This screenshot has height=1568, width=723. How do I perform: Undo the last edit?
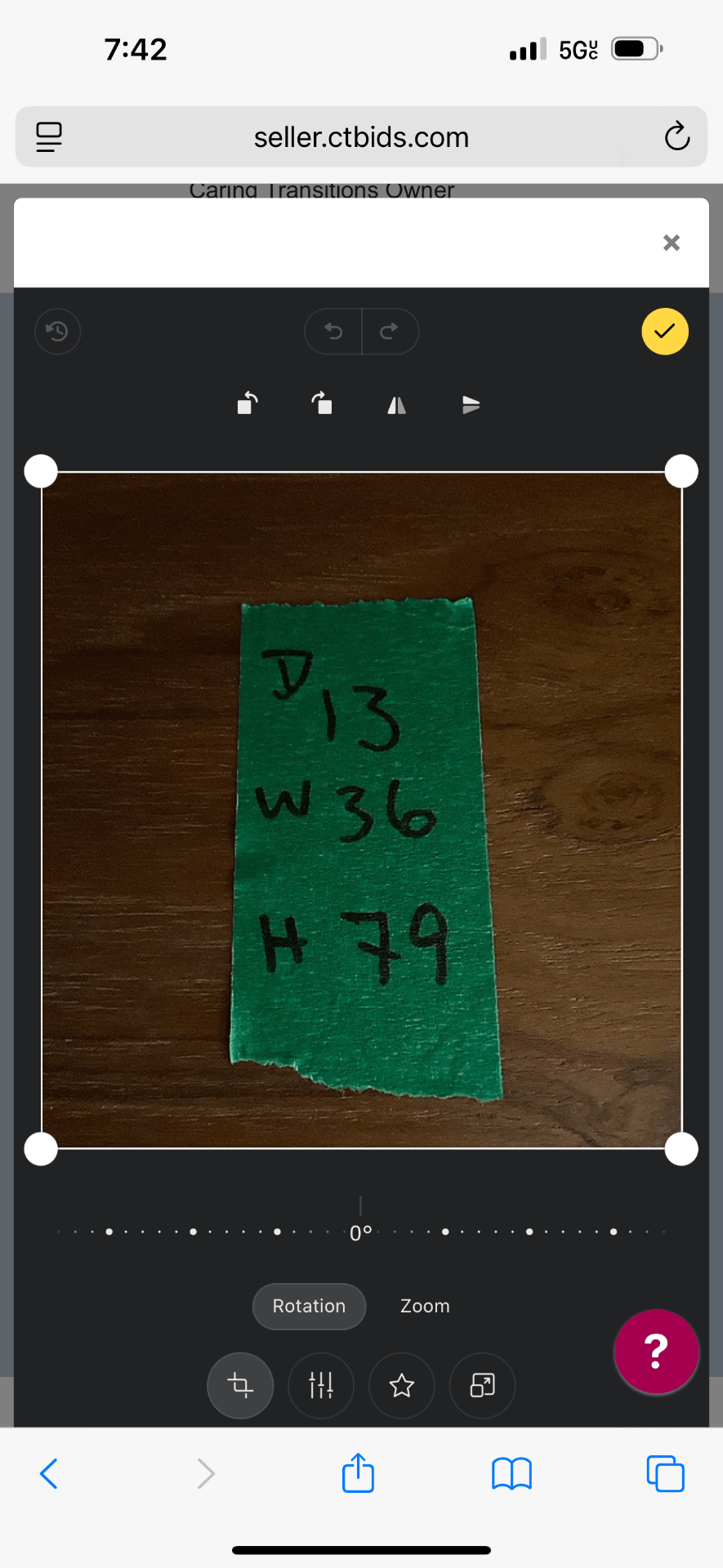333,332
